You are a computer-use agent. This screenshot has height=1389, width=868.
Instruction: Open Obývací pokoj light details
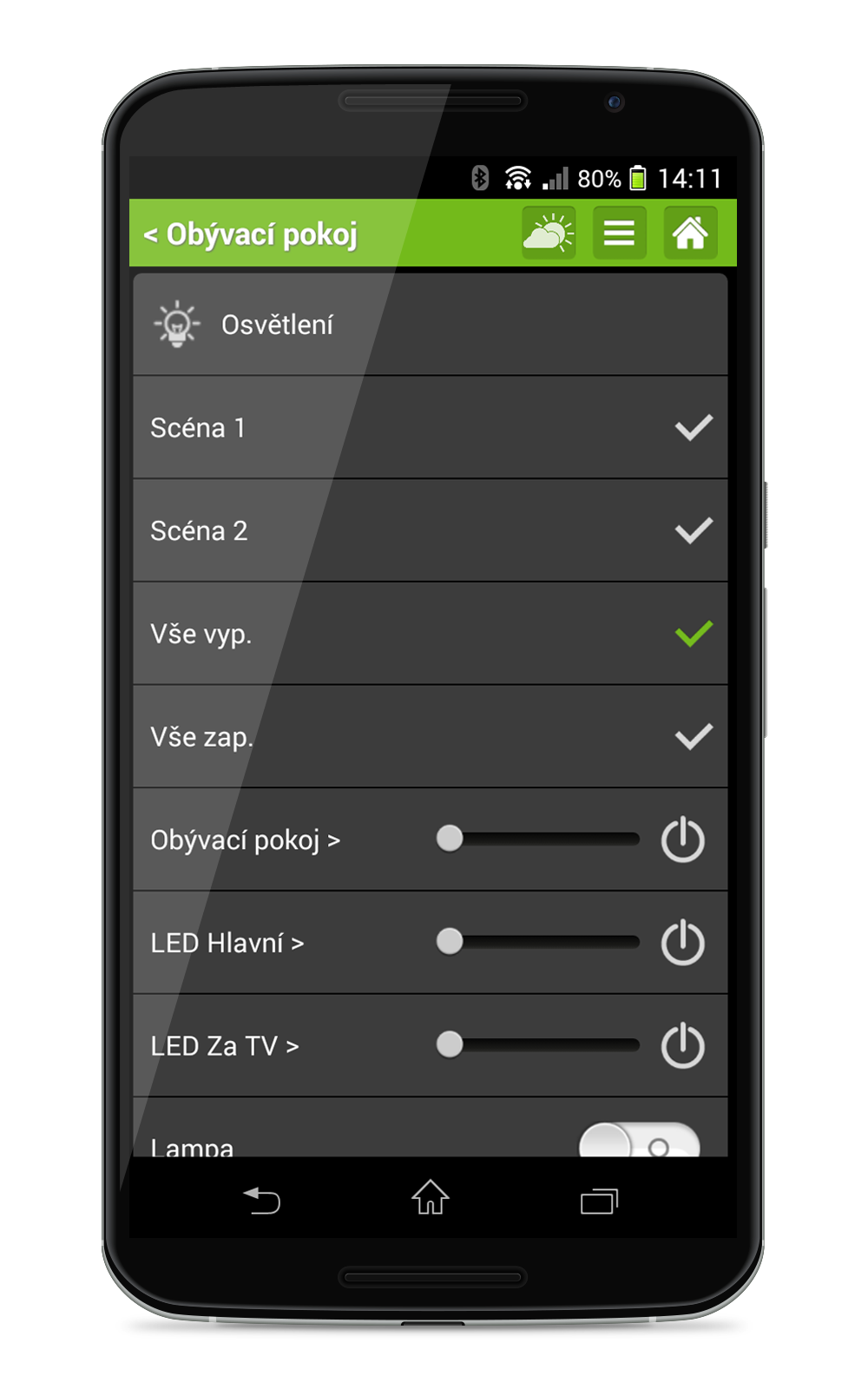tap(246, 840)
